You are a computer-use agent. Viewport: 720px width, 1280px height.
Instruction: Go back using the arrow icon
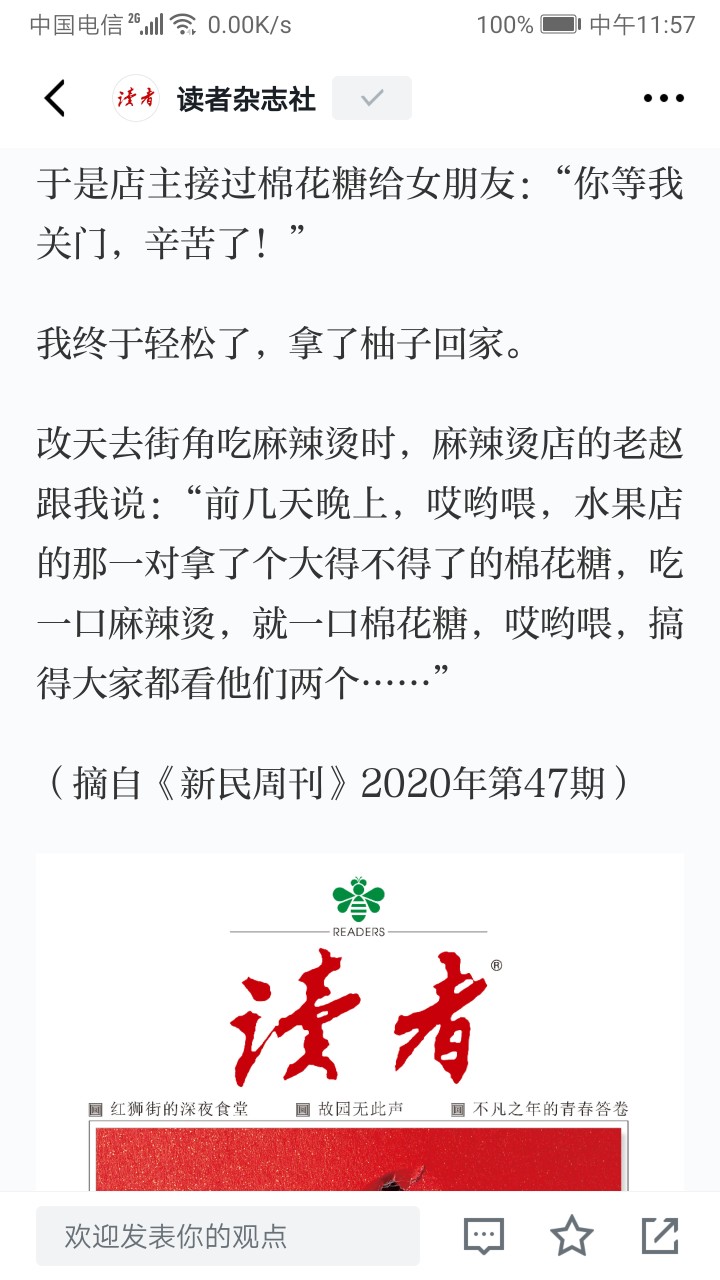pos(55,98)
